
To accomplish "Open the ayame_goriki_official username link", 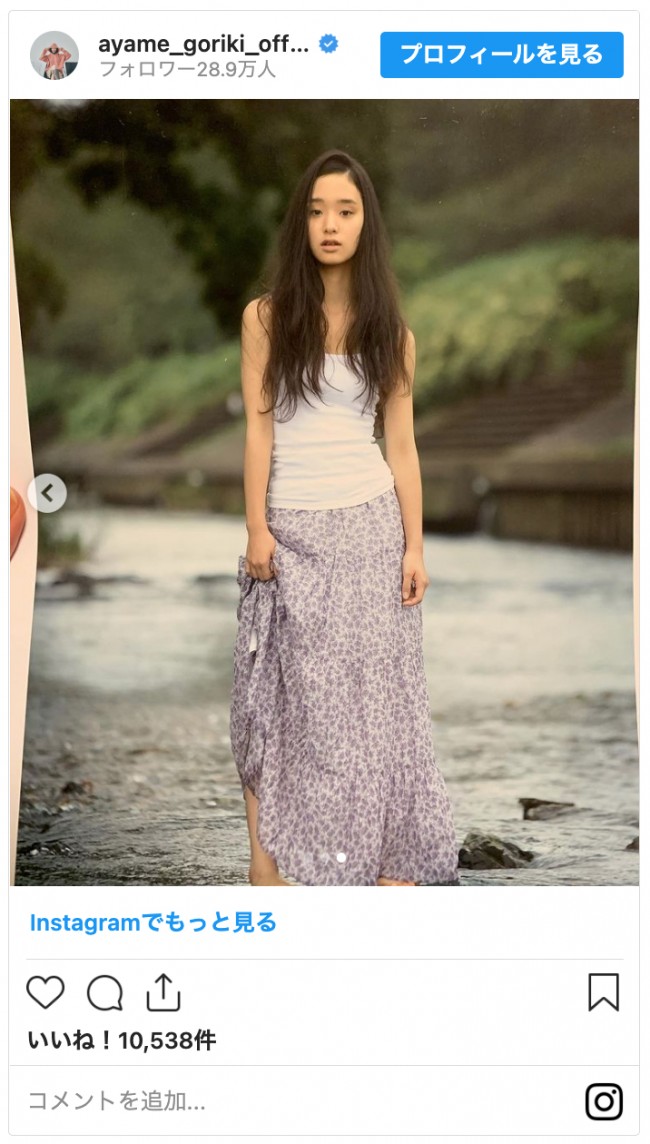I will coord(204,44).
